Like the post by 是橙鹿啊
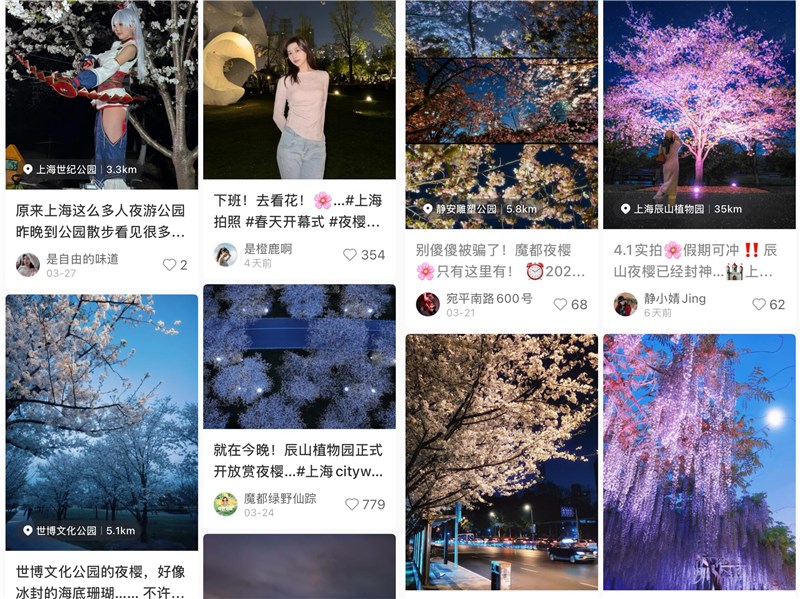 click(350, 255)
